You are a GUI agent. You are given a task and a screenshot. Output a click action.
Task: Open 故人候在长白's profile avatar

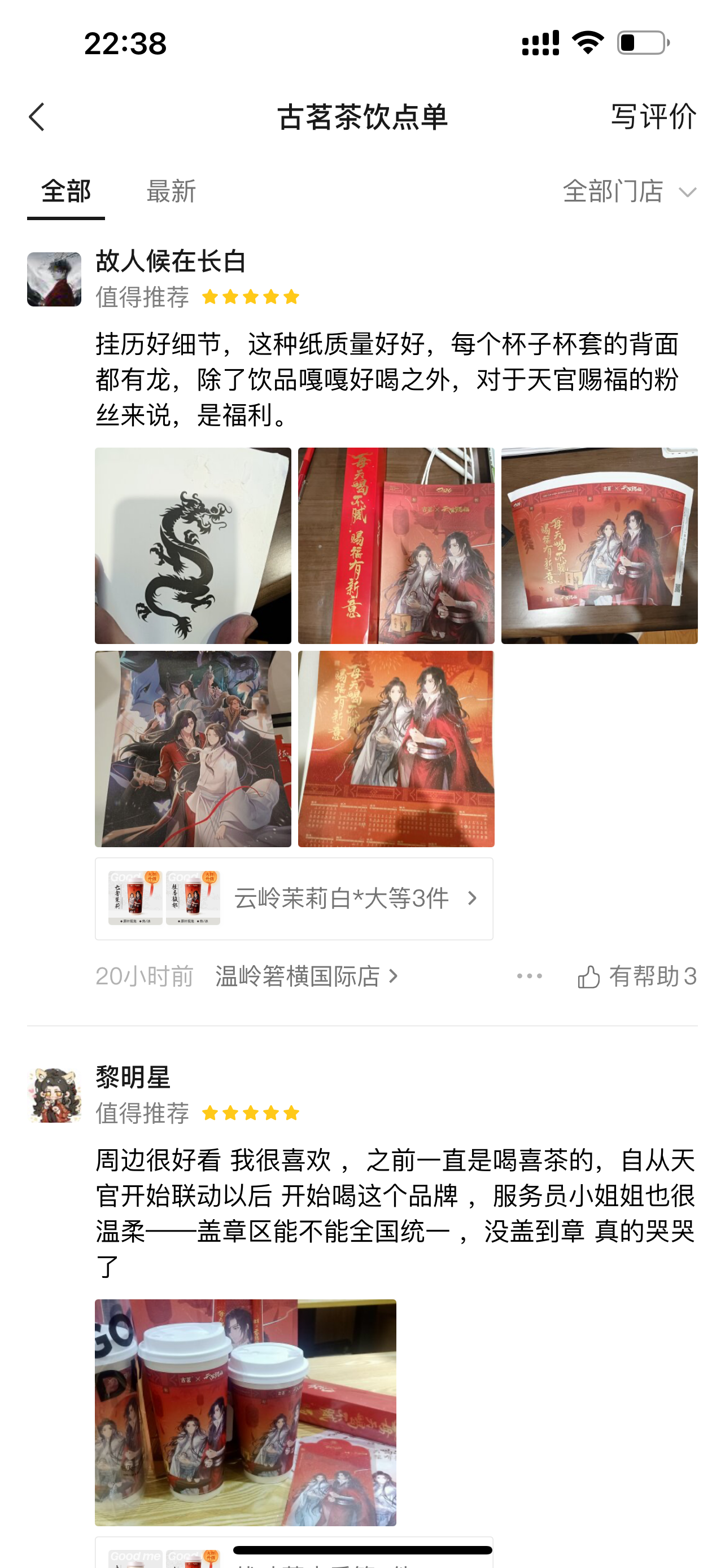coord(54,279)
